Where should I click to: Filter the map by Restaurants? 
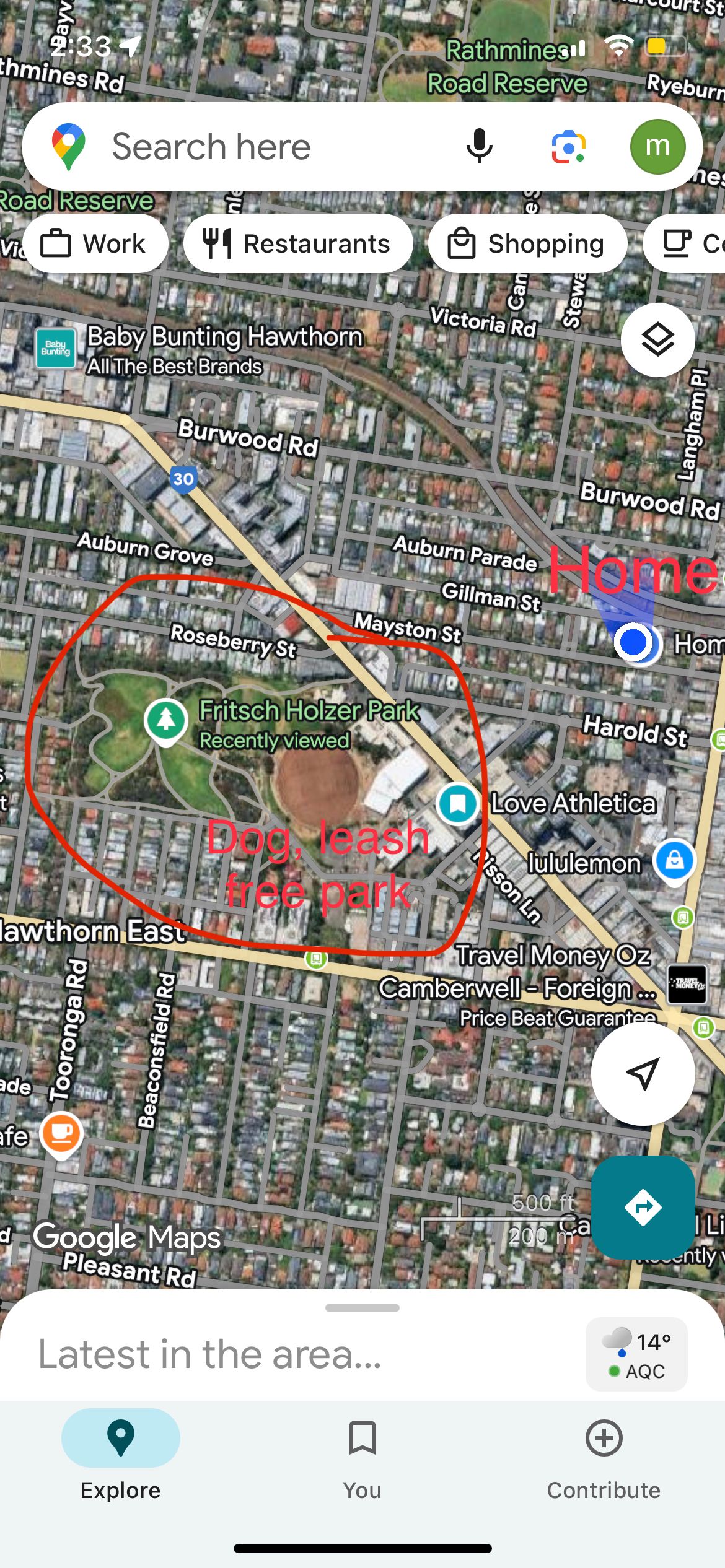tap(298, 243)
